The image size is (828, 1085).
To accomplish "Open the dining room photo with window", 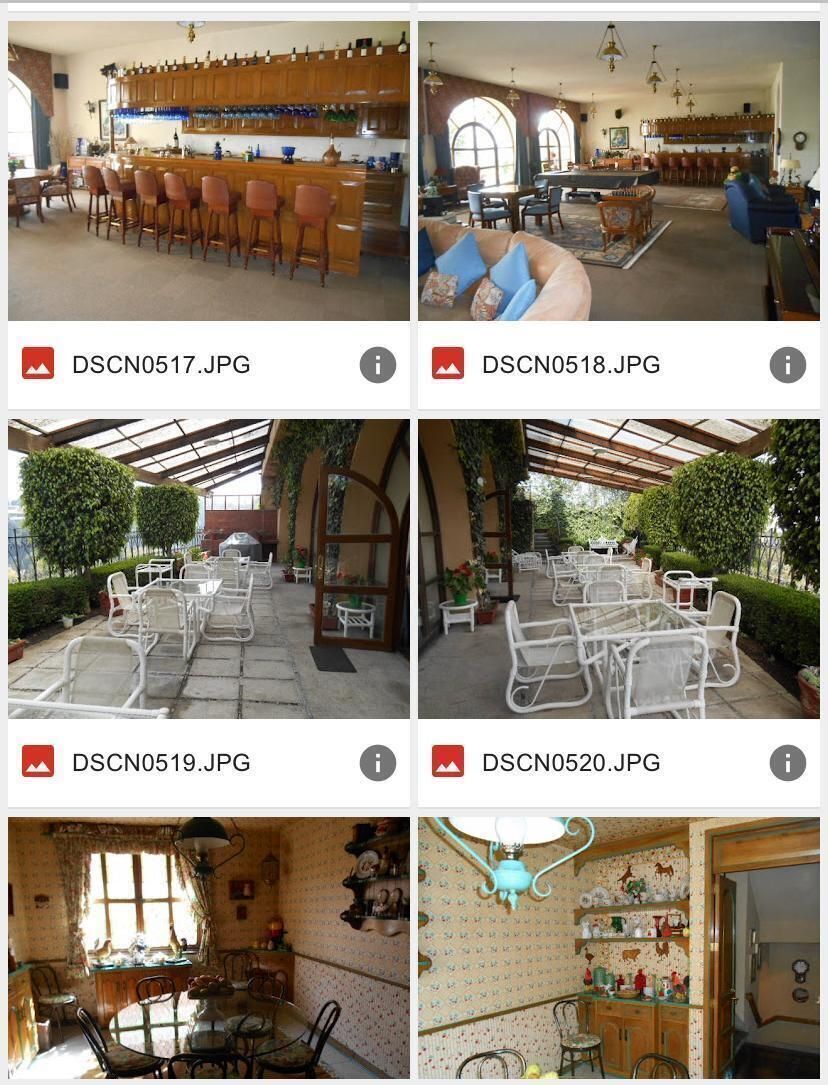I will [x=208, y=947].
